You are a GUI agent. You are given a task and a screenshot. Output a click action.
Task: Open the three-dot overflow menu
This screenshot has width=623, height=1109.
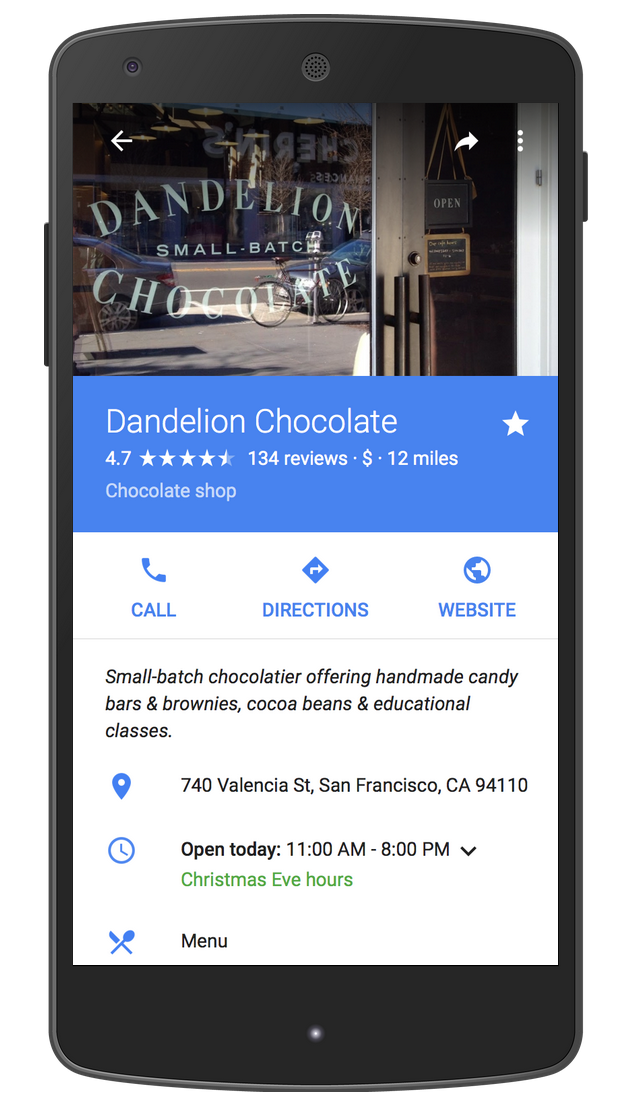520,142
